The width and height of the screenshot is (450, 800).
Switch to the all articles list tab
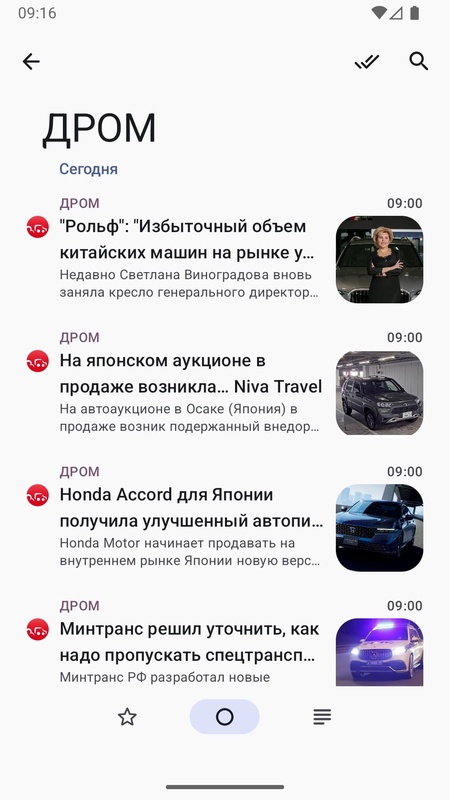322,717
